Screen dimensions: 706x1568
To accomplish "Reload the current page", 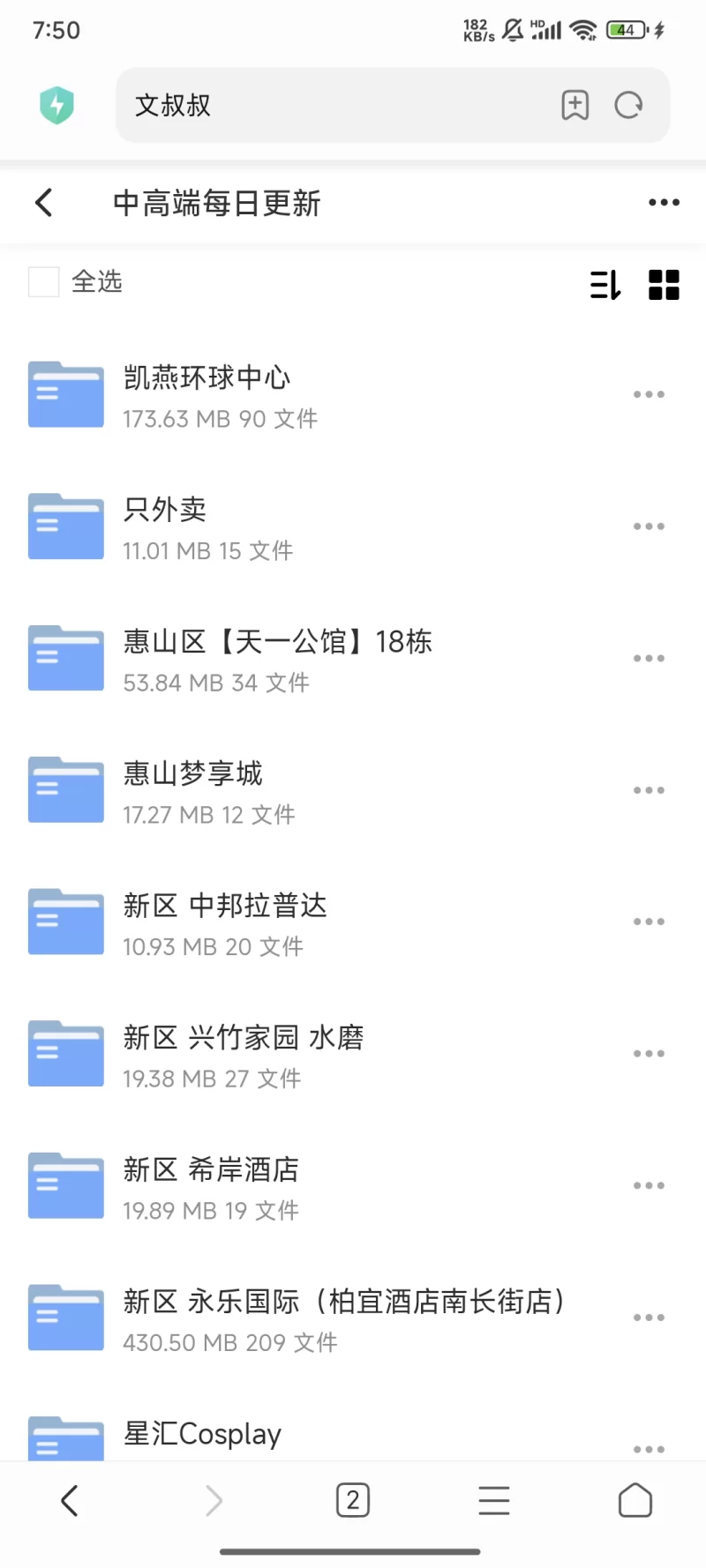I will click(628, 106).
